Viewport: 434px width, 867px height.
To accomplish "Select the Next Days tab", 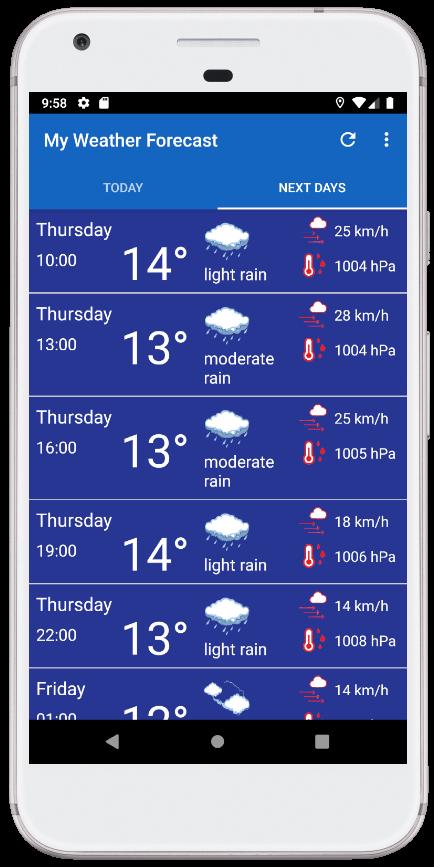I will tap(312, 188).
